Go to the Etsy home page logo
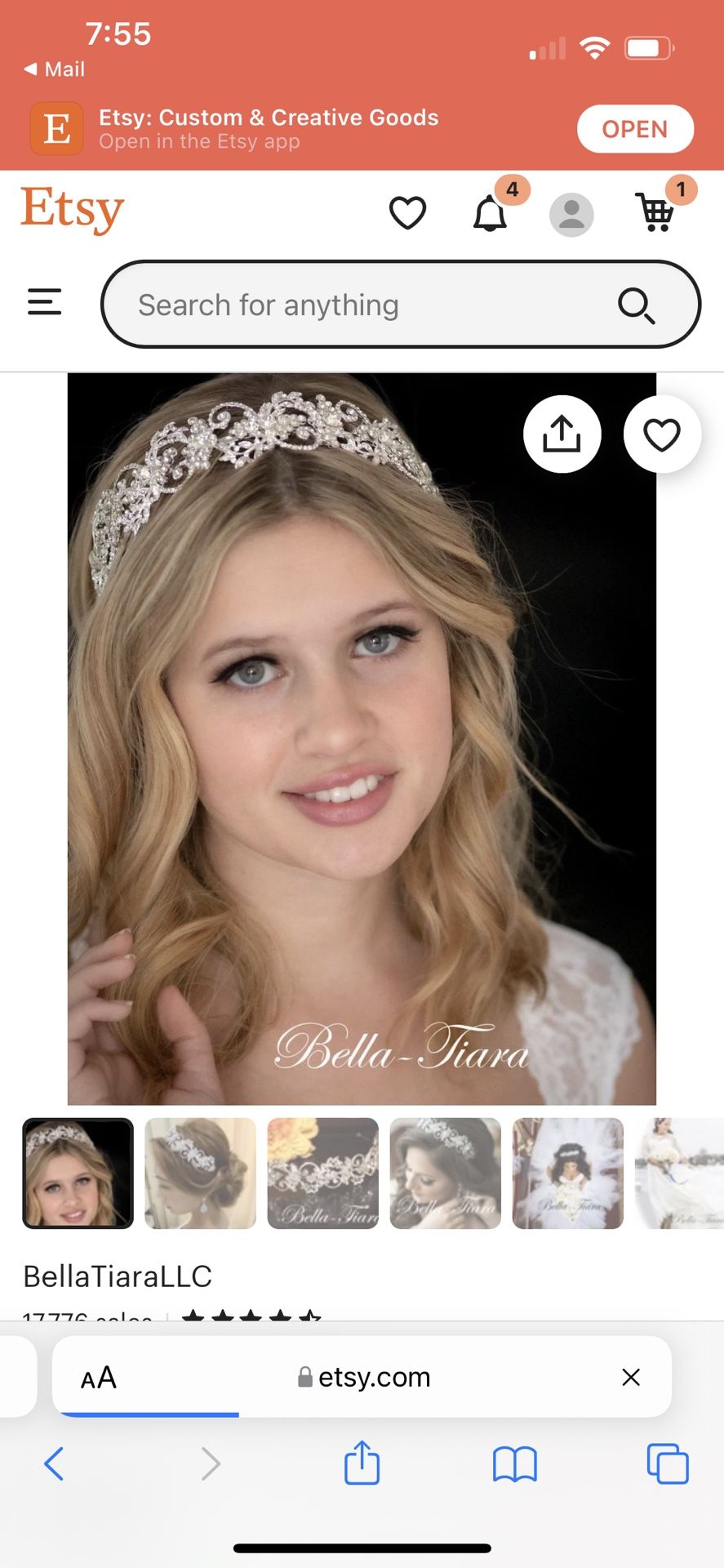Image resolution: width=724 pixels, height=1568 pixels. point(73,210)
